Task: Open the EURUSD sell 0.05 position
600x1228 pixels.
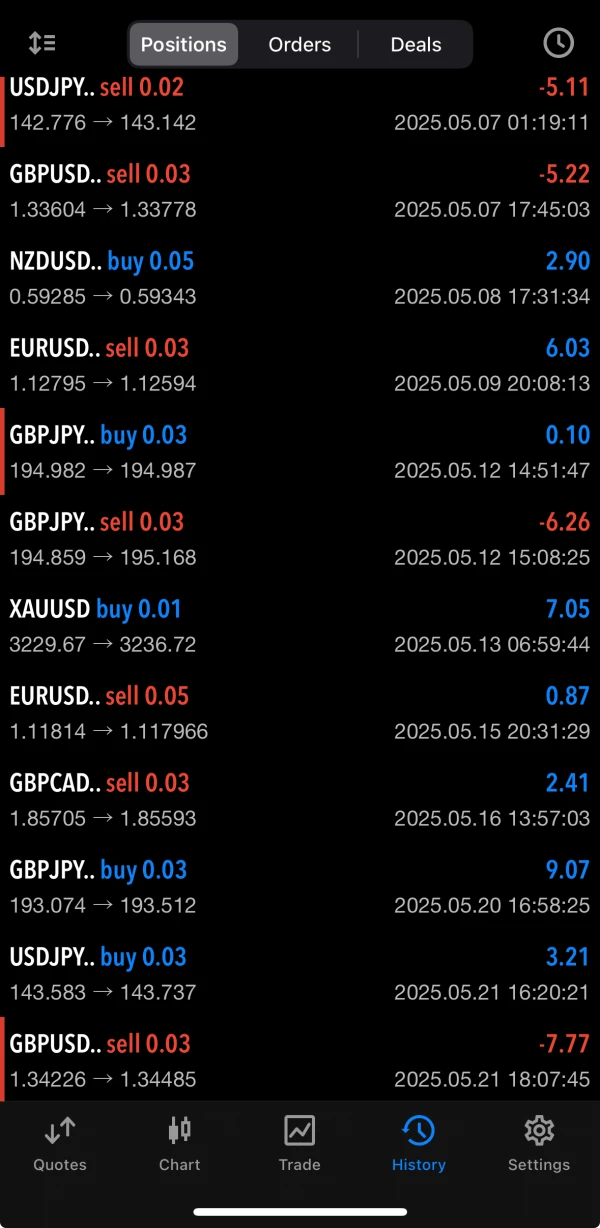Action: click(x=300, y=713)
